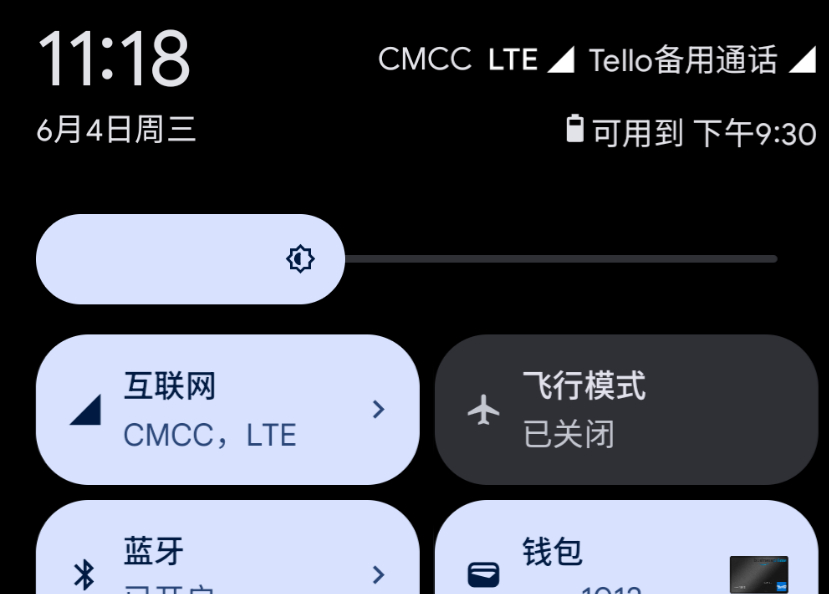829x594 pixels.
Task: Expand internet options via the 互联网 chevron
Action: coord(378,409)
